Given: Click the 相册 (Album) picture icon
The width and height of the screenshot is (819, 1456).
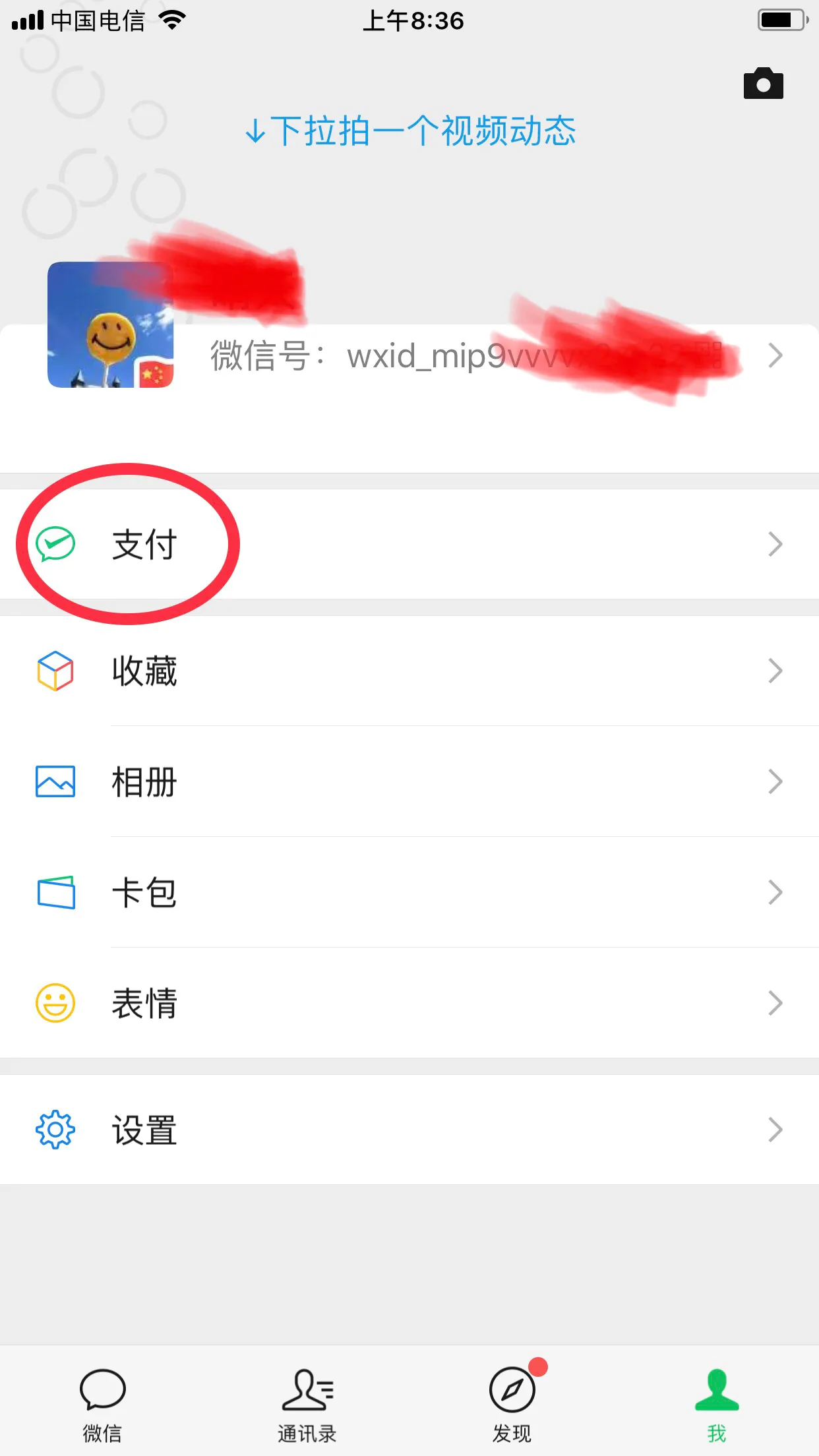Looking at the screenshot, I should point(55,782).
